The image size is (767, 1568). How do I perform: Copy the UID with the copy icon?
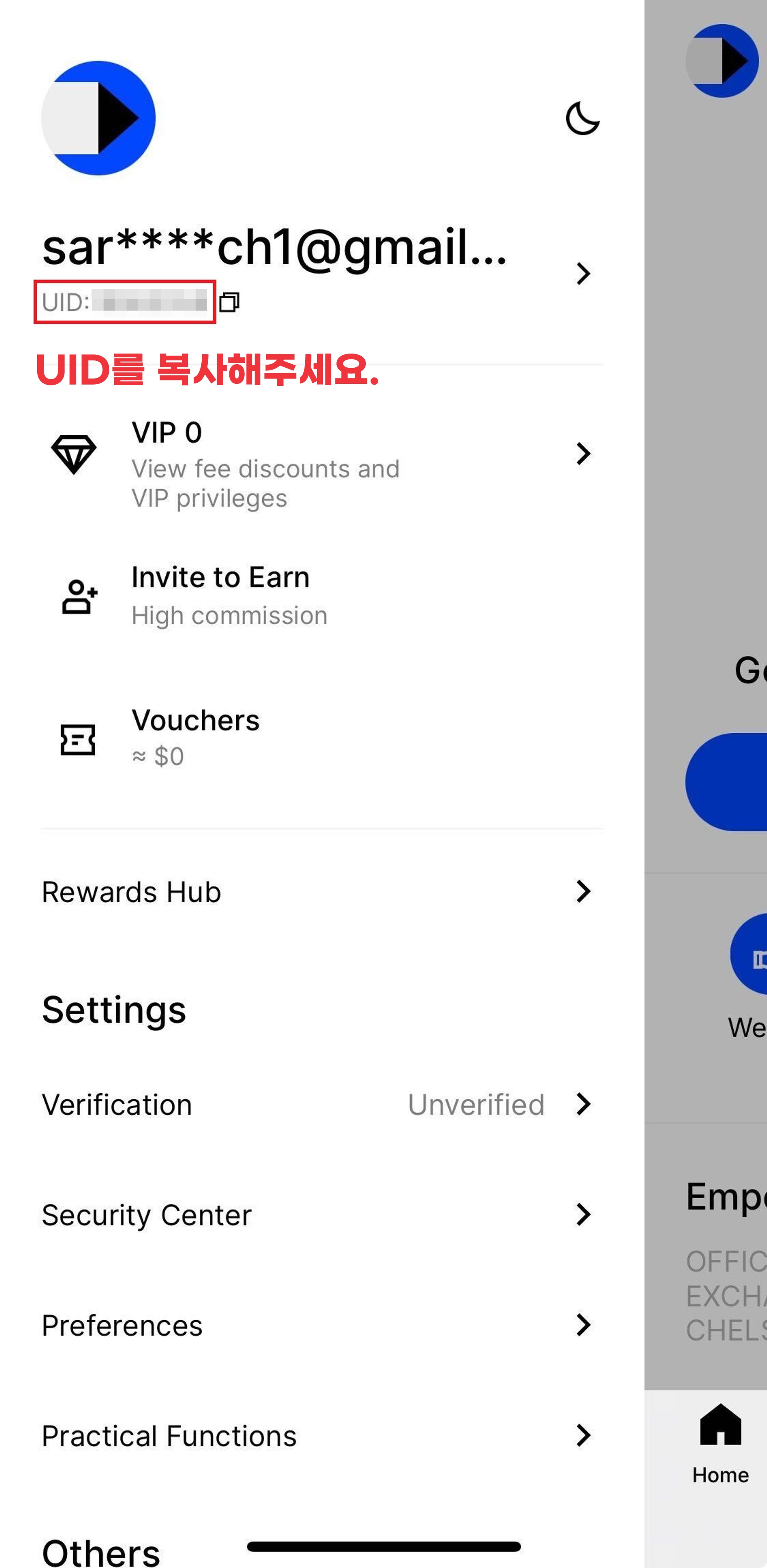(x=229, y=302)
